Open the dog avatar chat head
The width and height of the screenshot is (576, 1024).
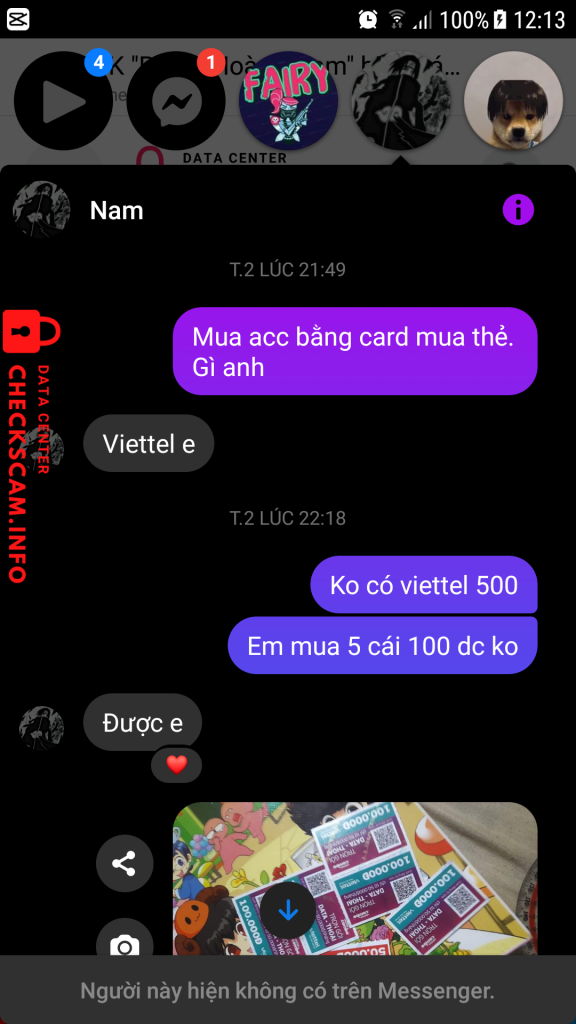tap(513, 101)
